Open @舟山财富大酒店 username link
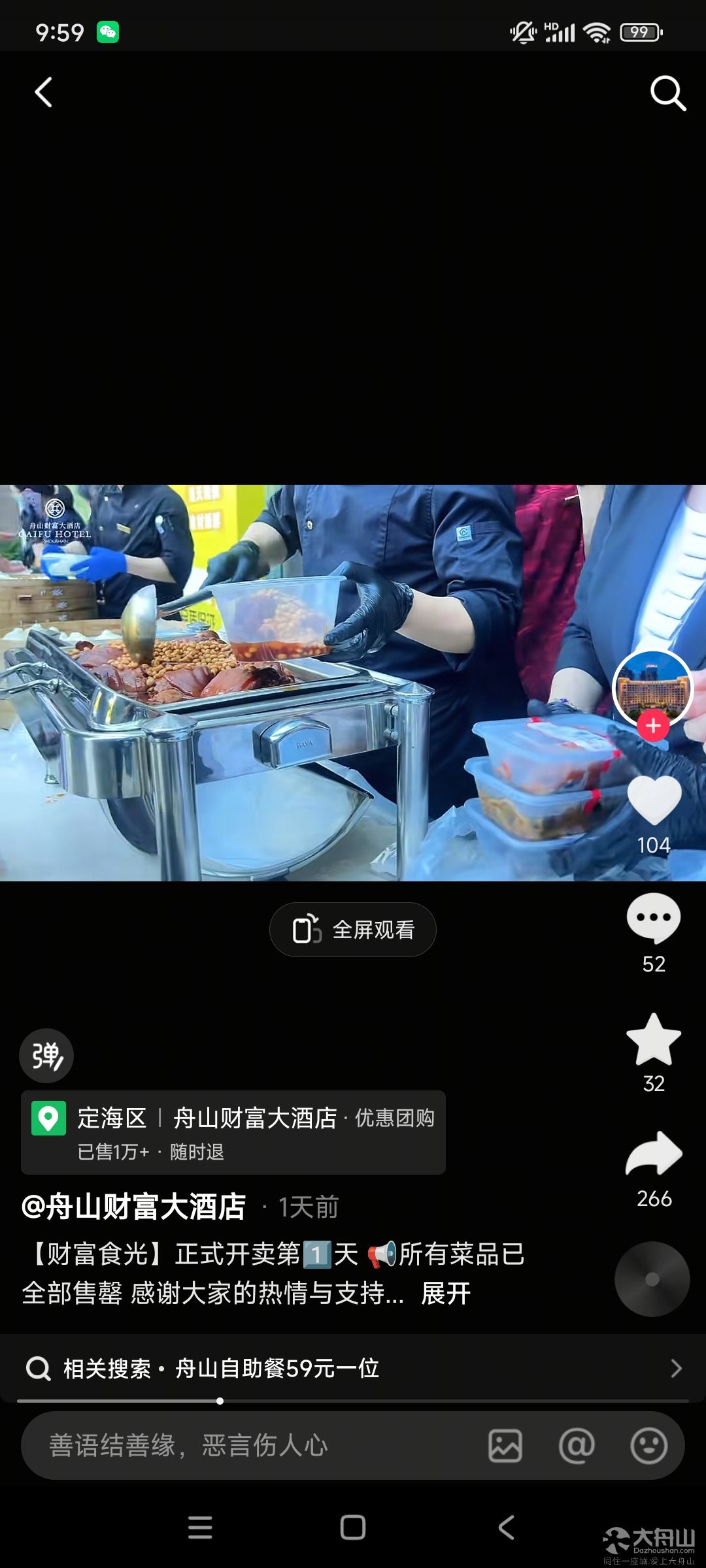The image size is (706, 1568). tap(133, 1207)
